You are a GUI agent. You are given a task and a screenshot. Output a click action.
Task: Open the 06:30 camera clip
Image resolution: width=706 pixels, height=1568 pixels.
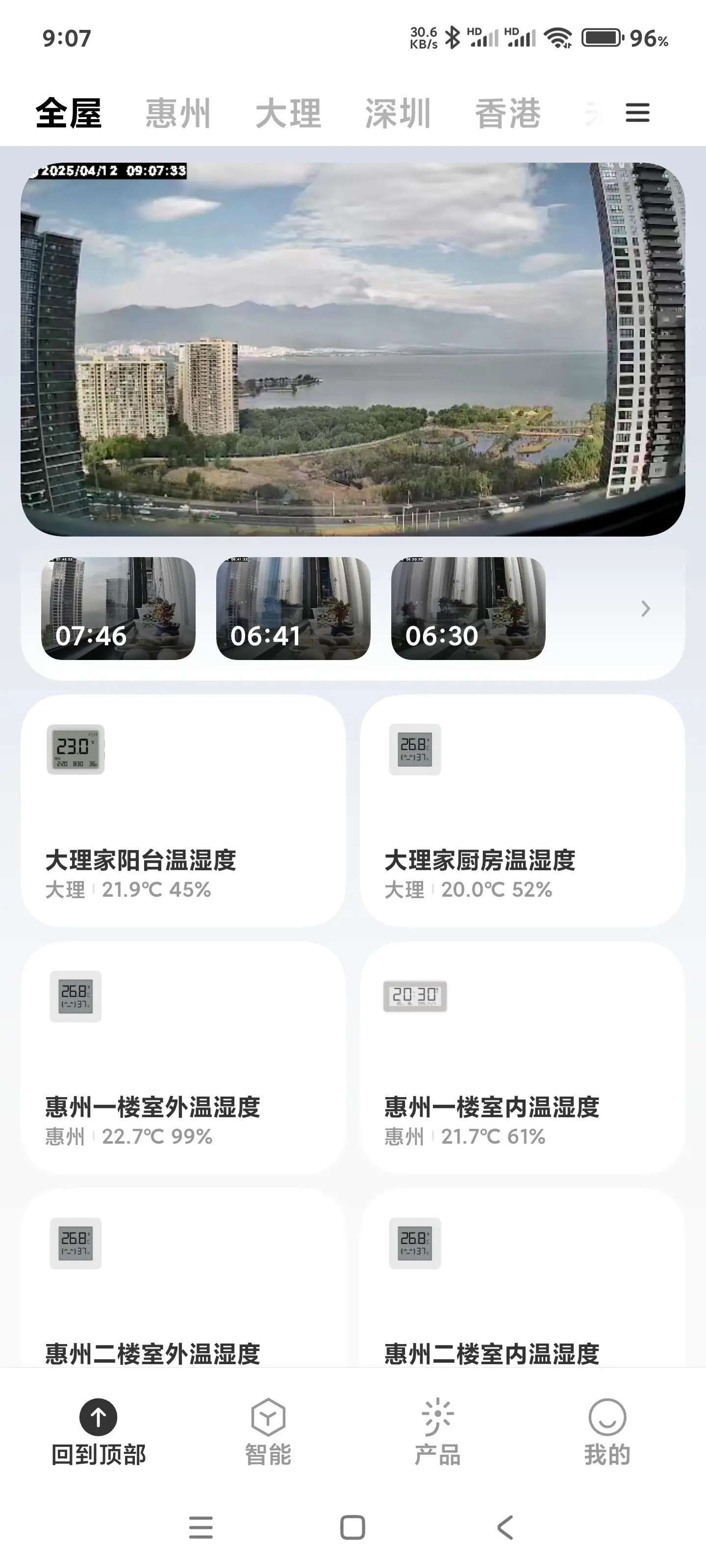468,608
